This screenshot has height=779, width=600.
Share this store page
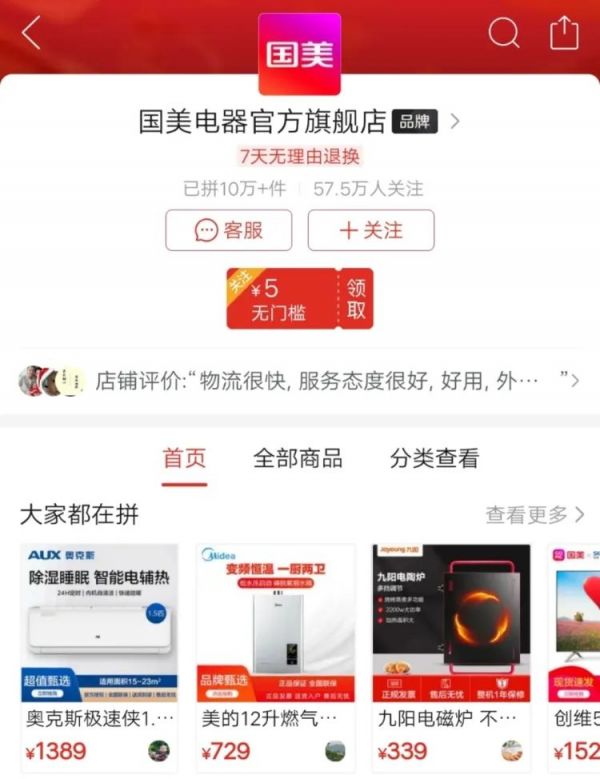(564, 33)
